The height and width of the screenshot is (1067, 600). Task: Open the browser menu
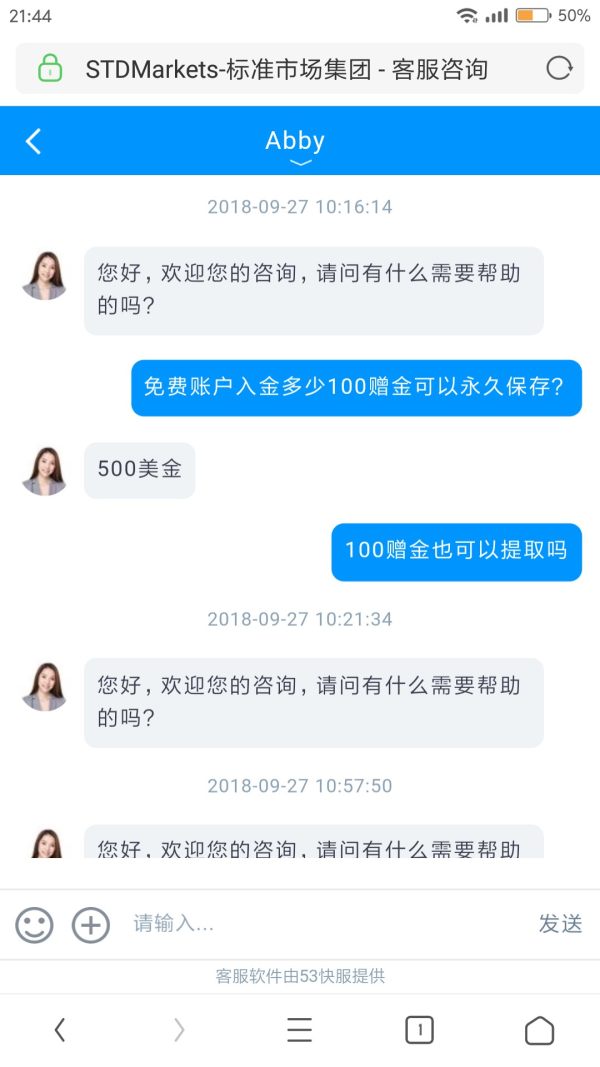pos(300,1030)
